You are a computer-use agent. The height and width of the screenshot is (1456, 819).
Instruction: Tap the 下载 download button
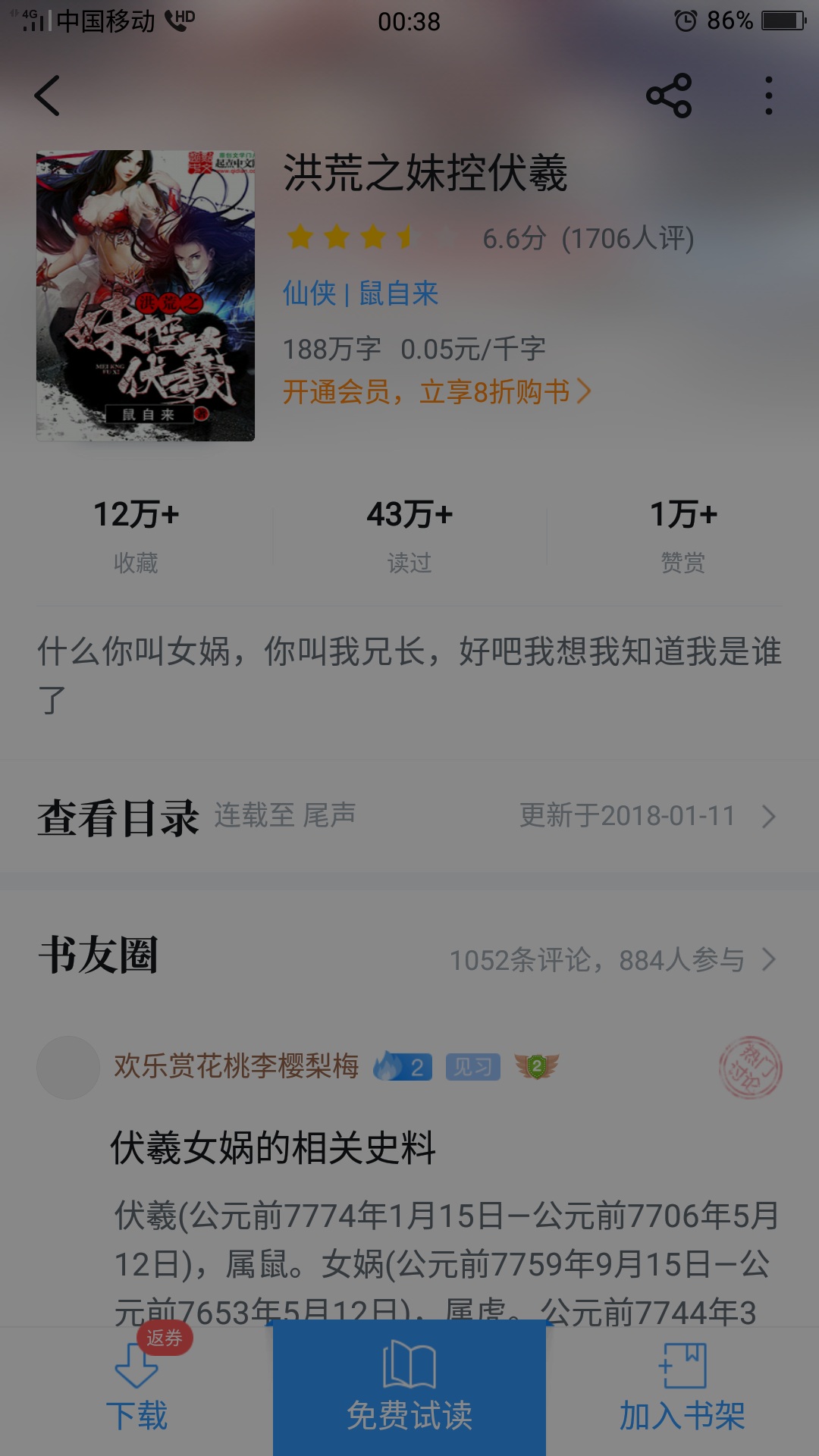[x=136, y=1389]
